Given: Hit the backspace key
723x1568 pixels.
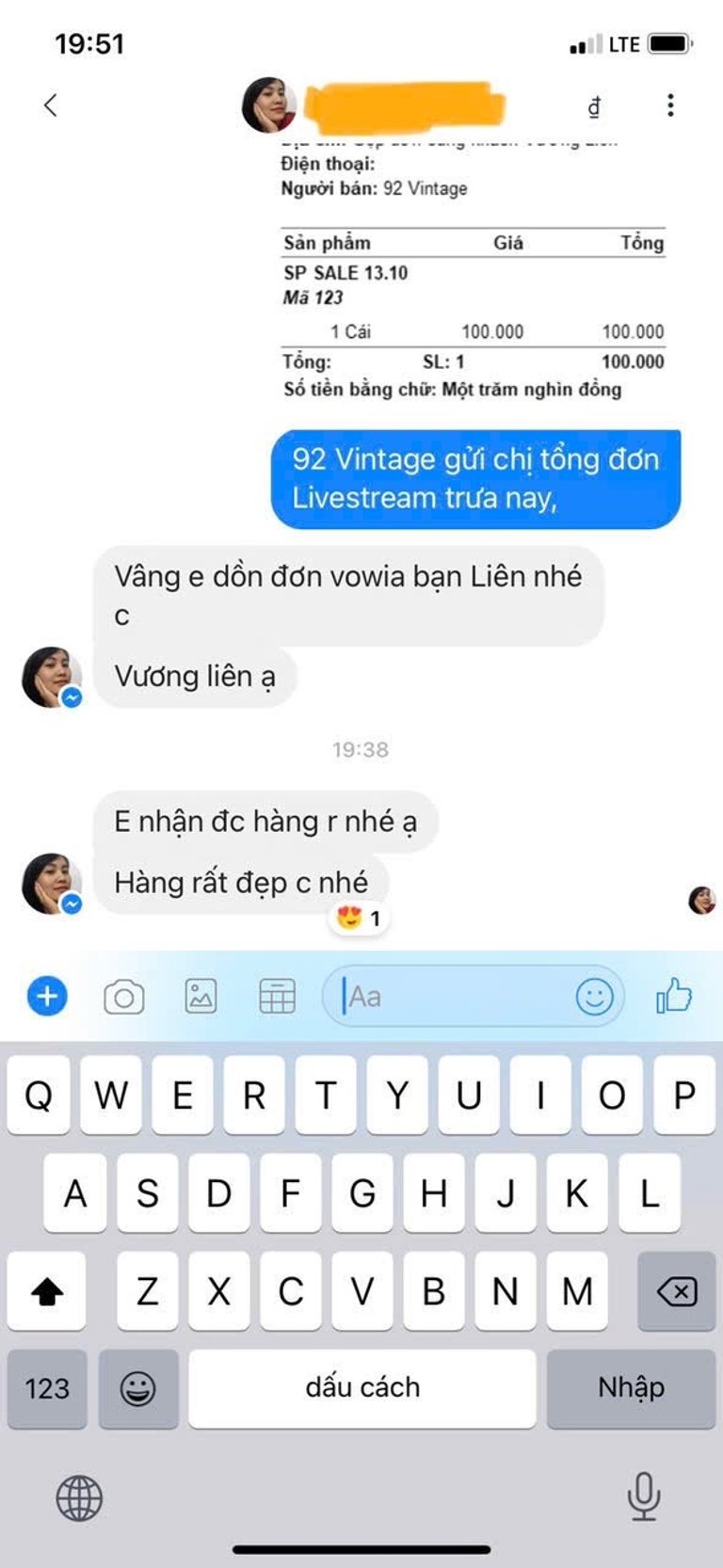Looking at the screenshot, I should [676, 1291].
